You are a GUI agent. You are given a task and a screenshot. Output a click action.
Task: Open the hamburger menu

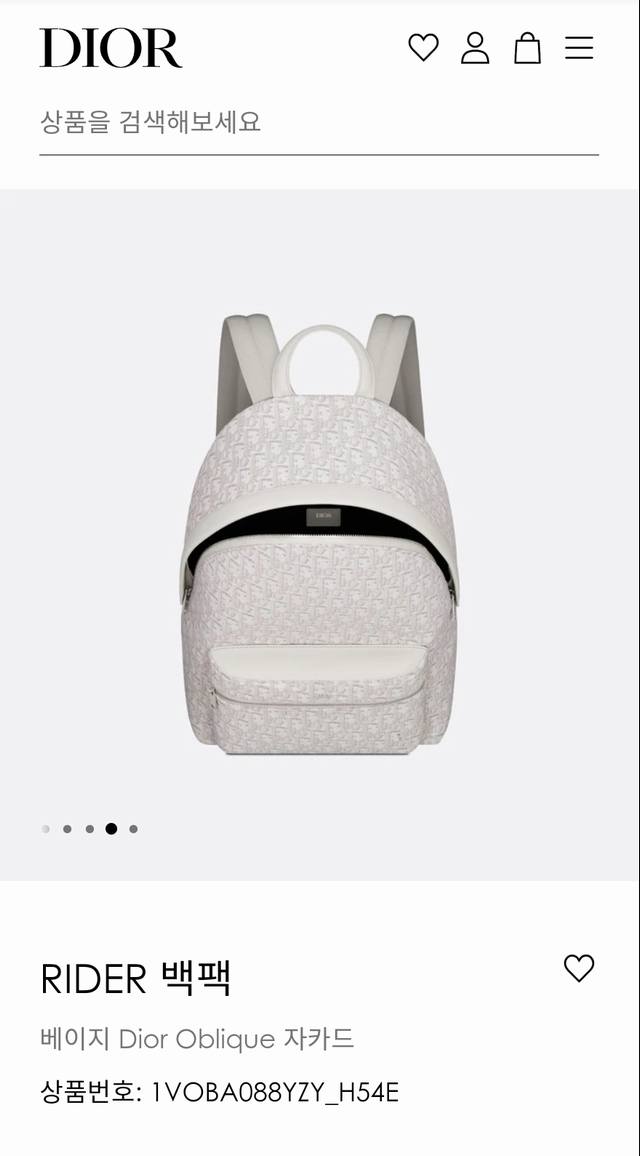(x=579, y=47)
